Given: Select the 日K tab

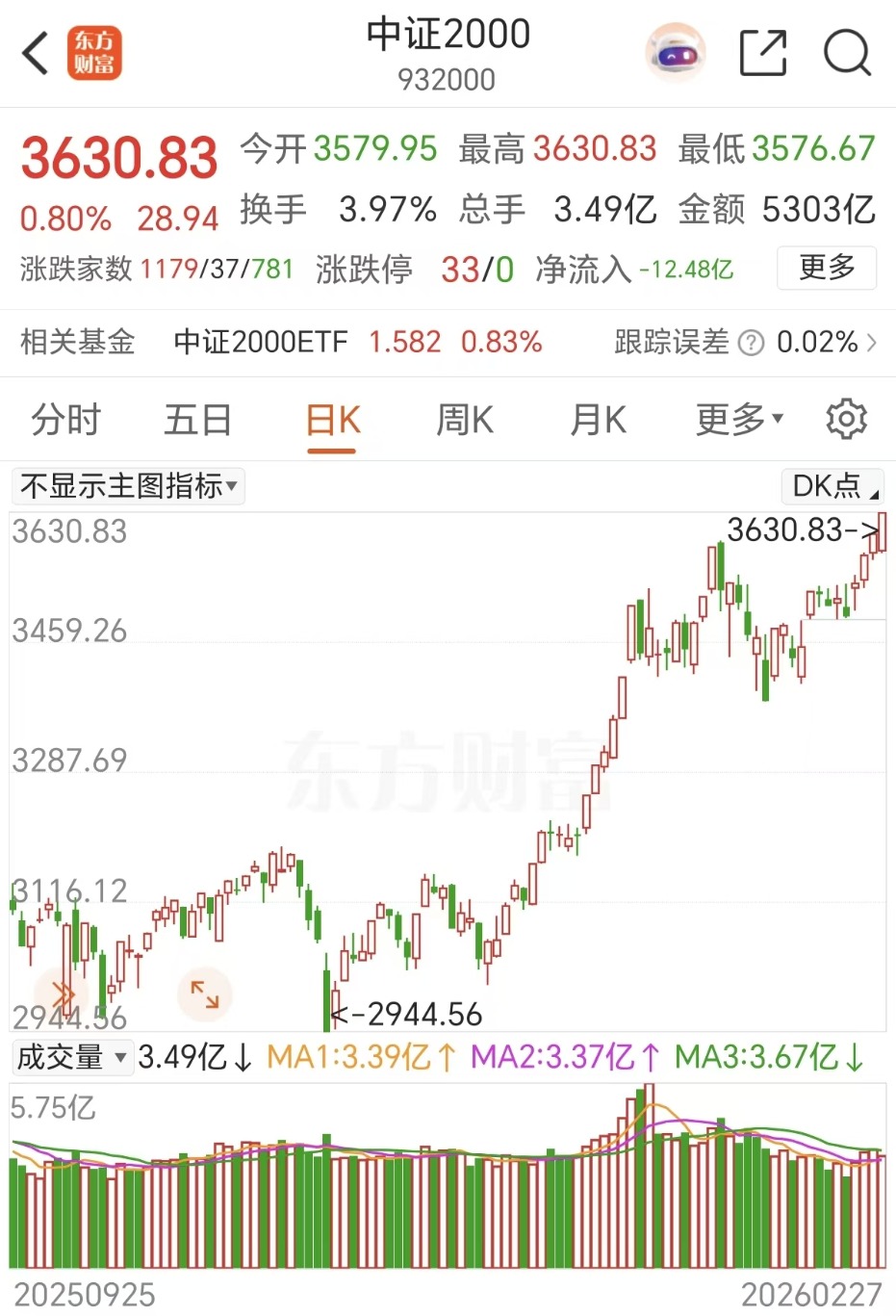Looking at the screenshot, I should click(x=332, y=420).
